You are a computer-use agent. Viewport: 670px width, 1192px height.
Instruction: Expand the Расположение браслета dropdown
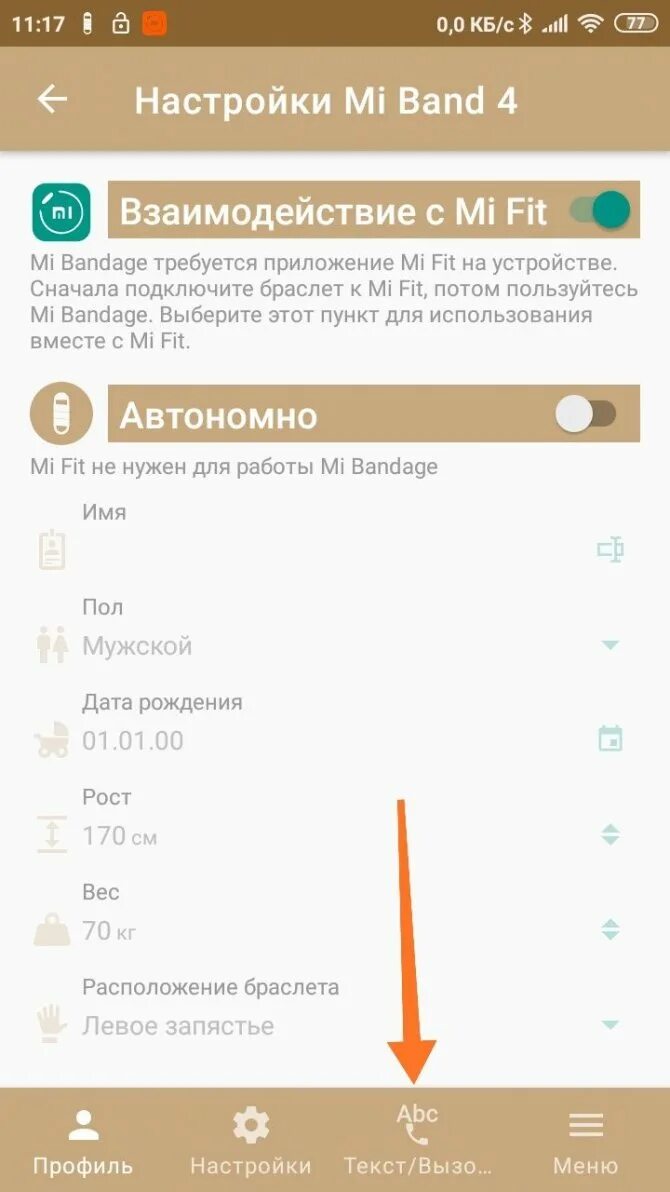point(610,1025)
